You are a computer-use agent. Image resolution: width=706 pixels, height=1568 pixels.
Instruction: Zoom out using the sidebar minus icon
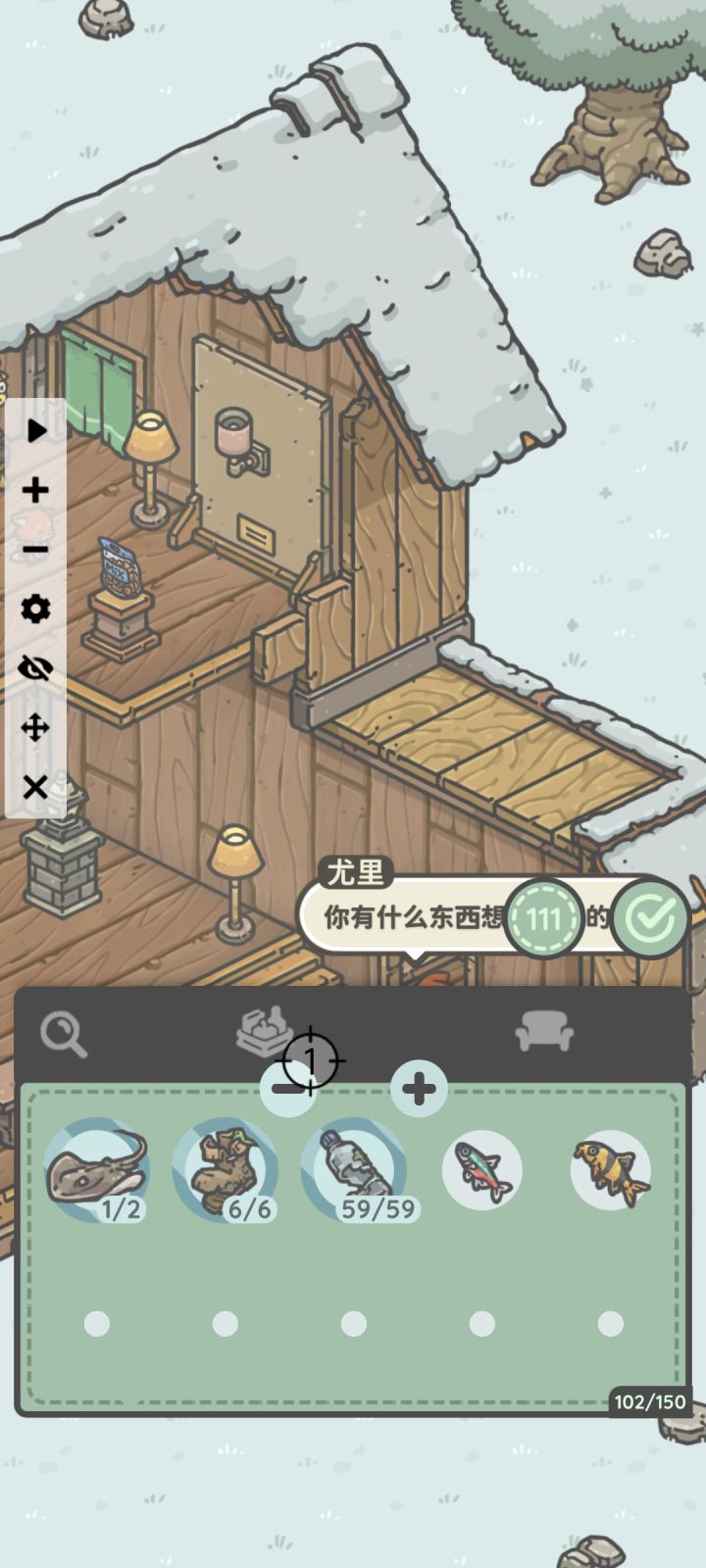point(34,547)
